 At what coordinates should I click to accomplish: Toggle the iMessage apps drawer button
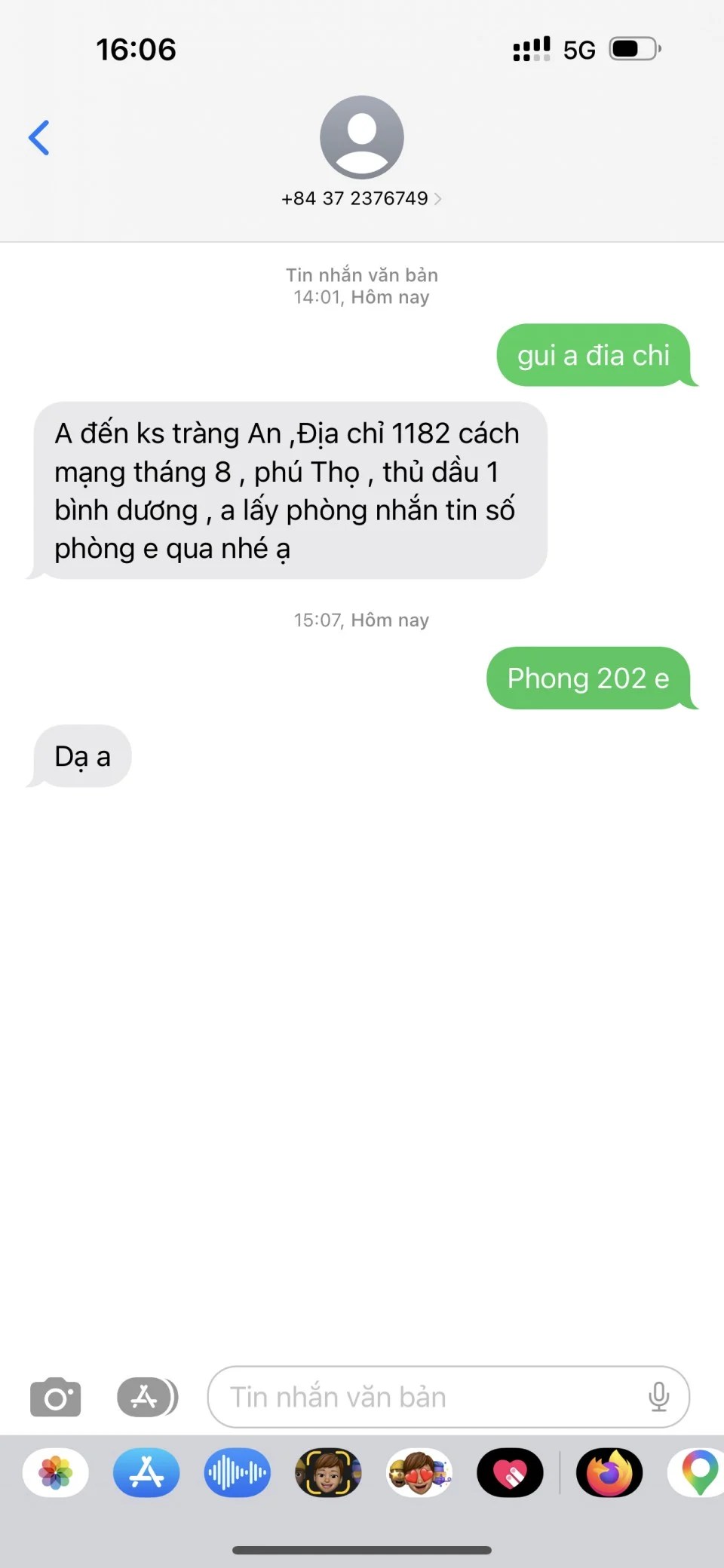point(147,1397)
